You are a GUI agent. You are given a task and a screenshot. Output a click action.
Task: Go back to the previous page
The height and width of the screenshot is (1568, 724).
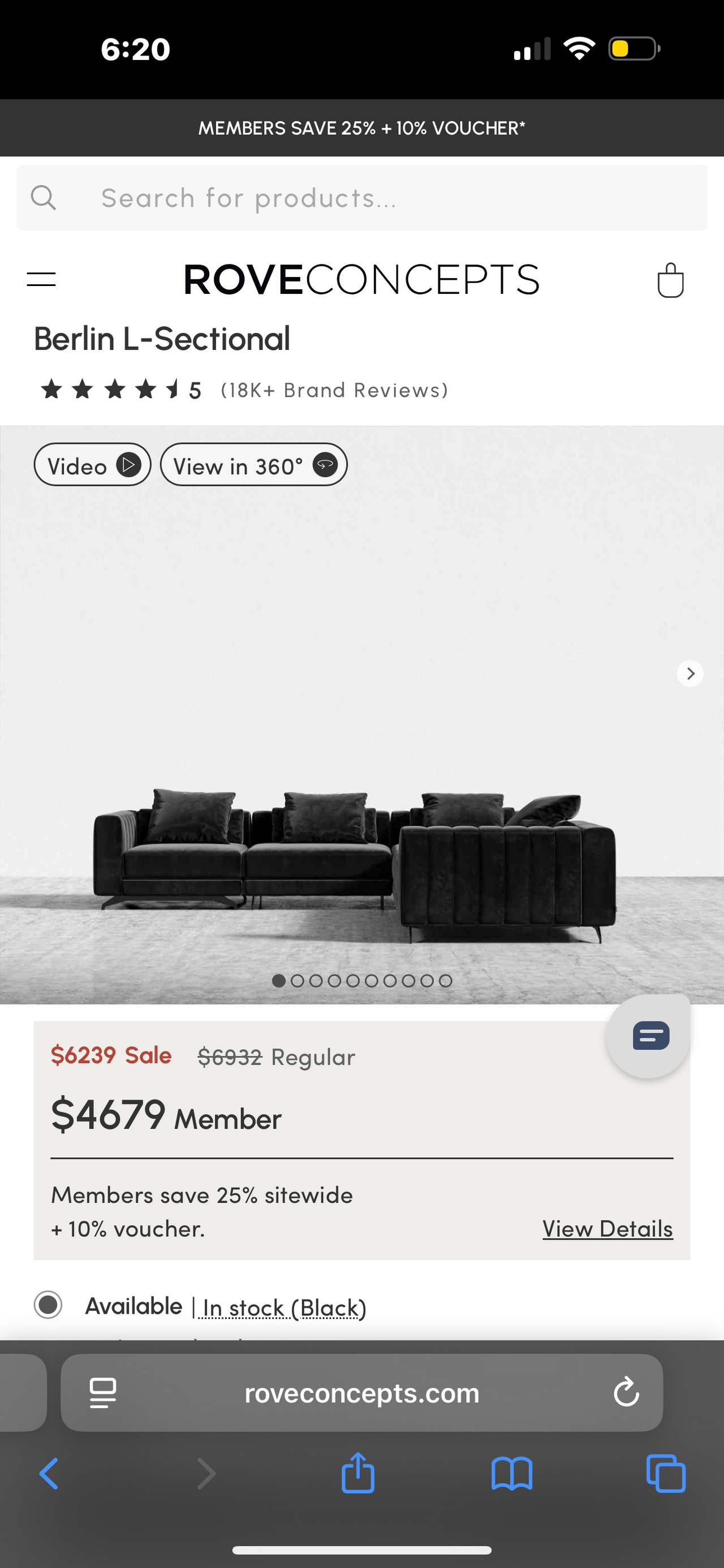click(49, 1474)
